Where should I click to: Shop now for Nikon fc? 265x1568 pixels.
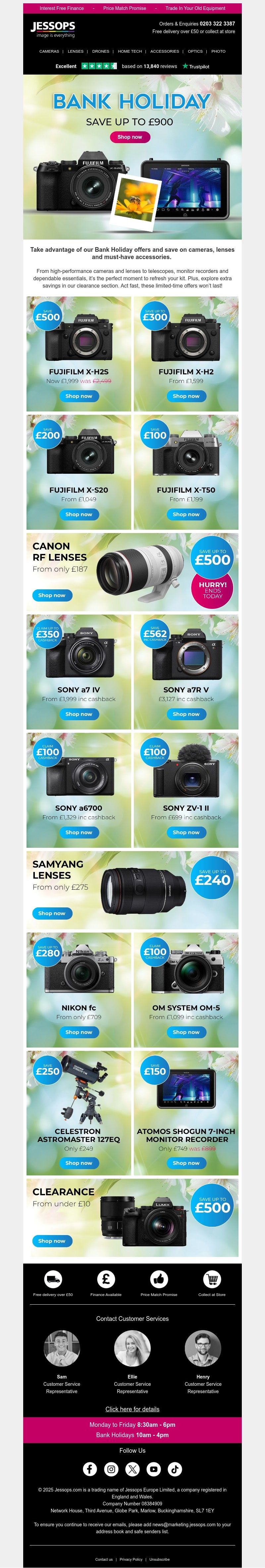pyautogui.click(x=79, y=1032)
